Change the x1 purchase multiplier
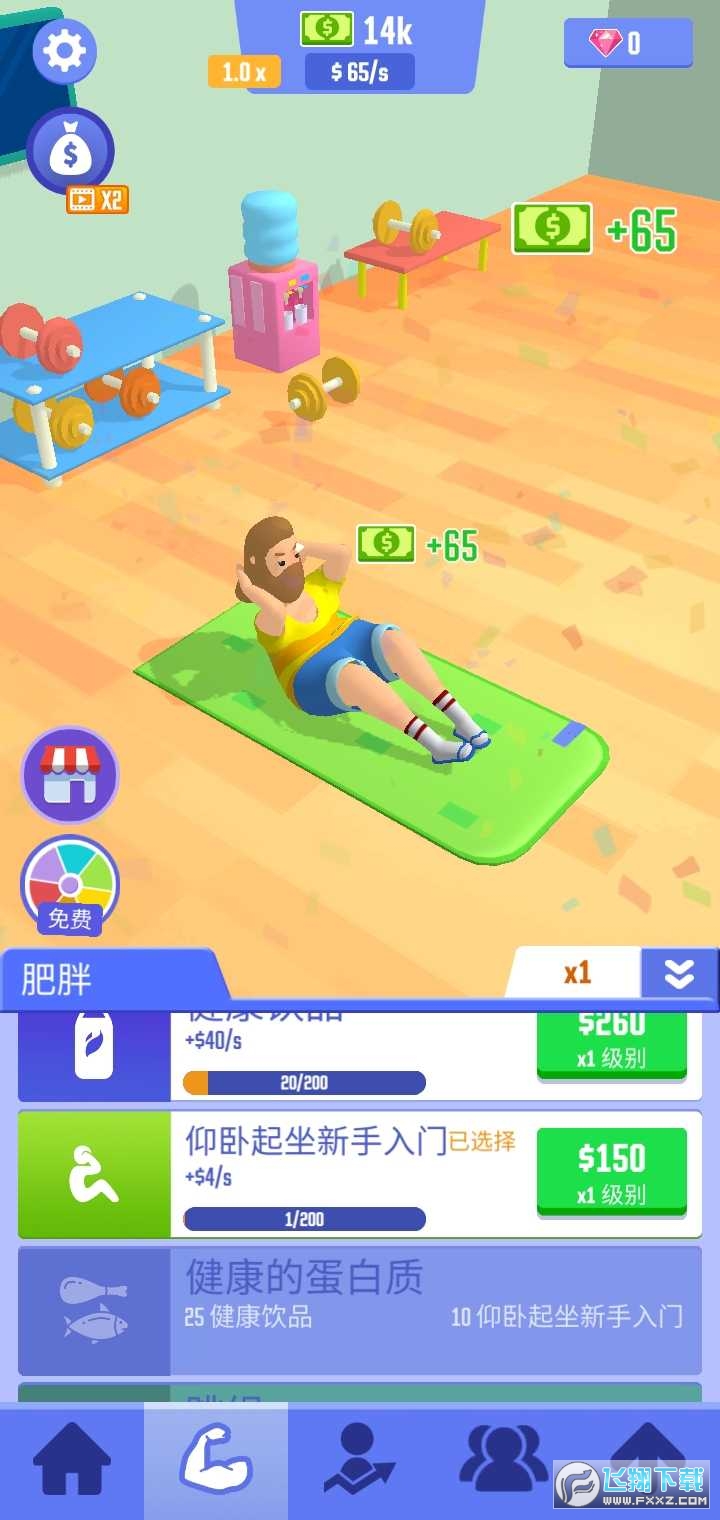 click(576, 973)
